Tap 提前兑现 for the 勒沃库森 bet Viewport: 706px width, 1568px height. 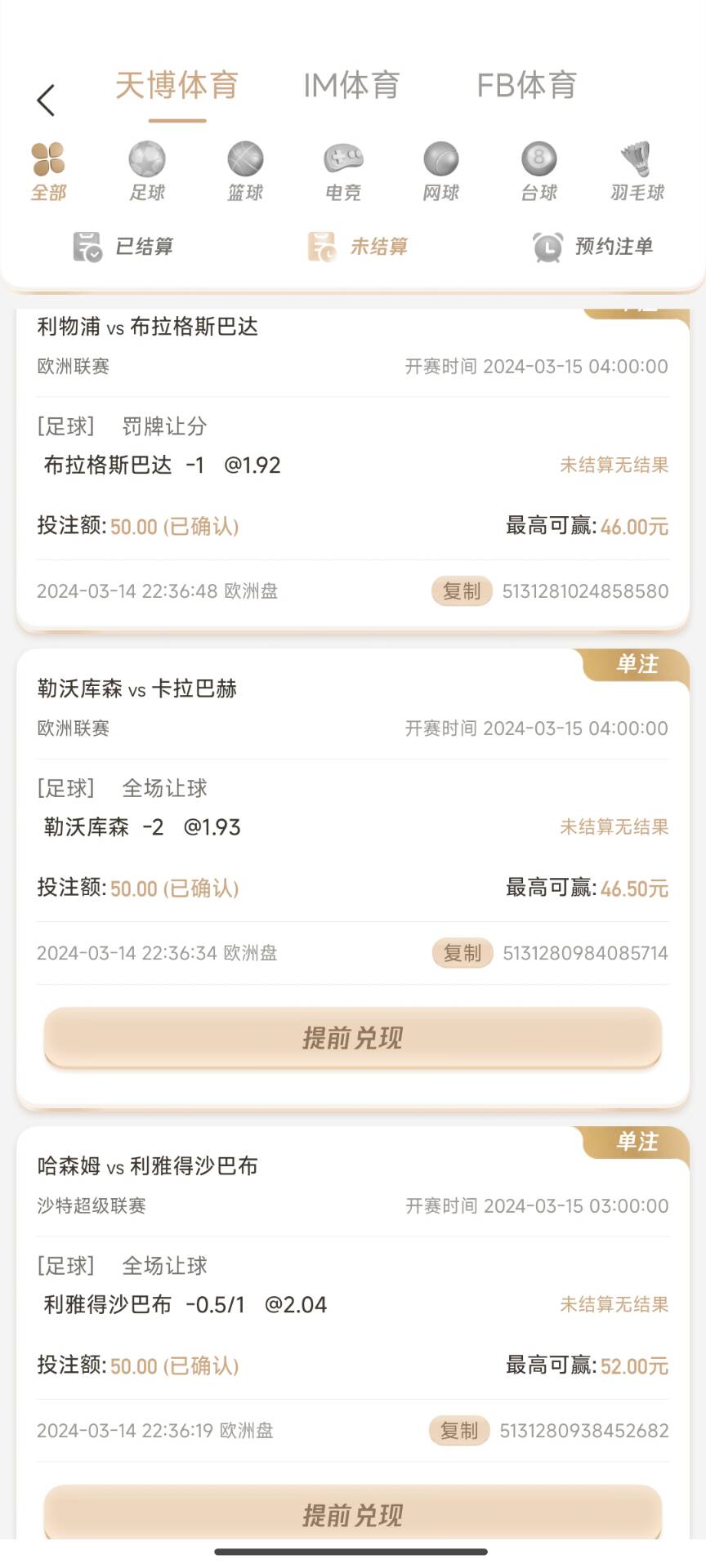coord(353,1038)
